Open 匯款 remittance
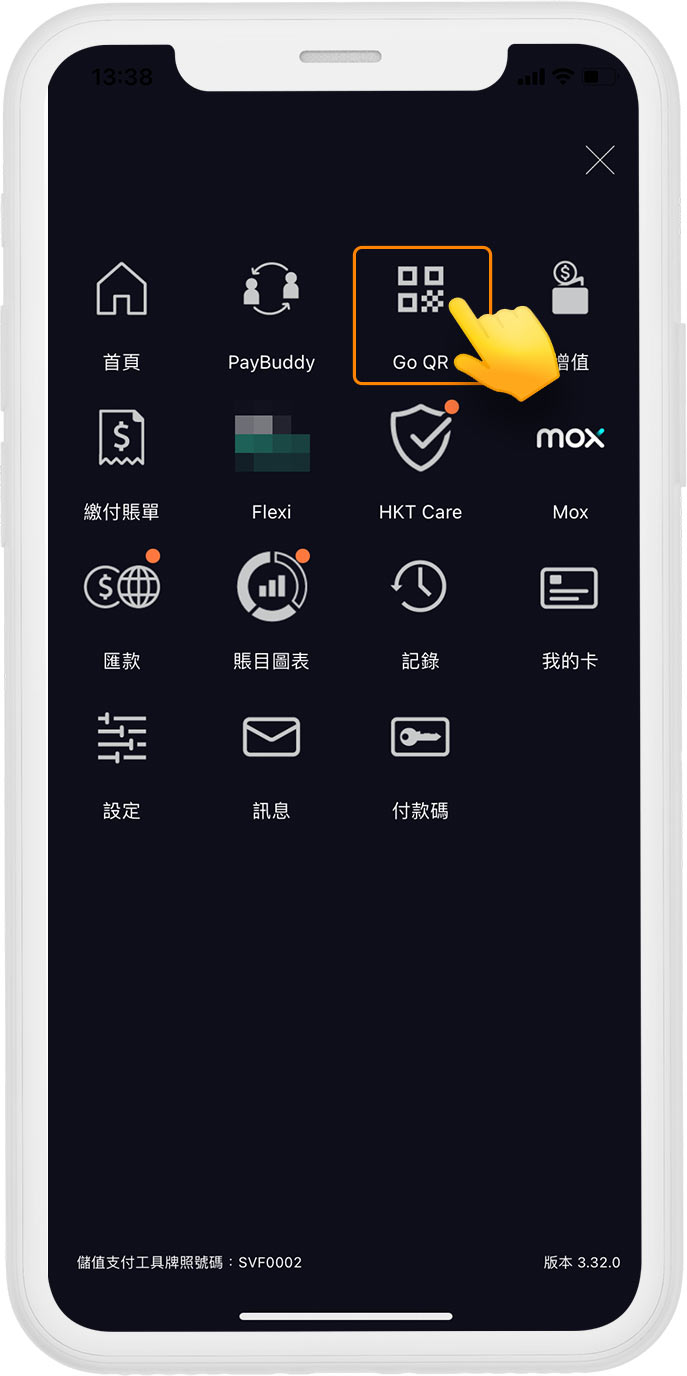 coord(122,589)
